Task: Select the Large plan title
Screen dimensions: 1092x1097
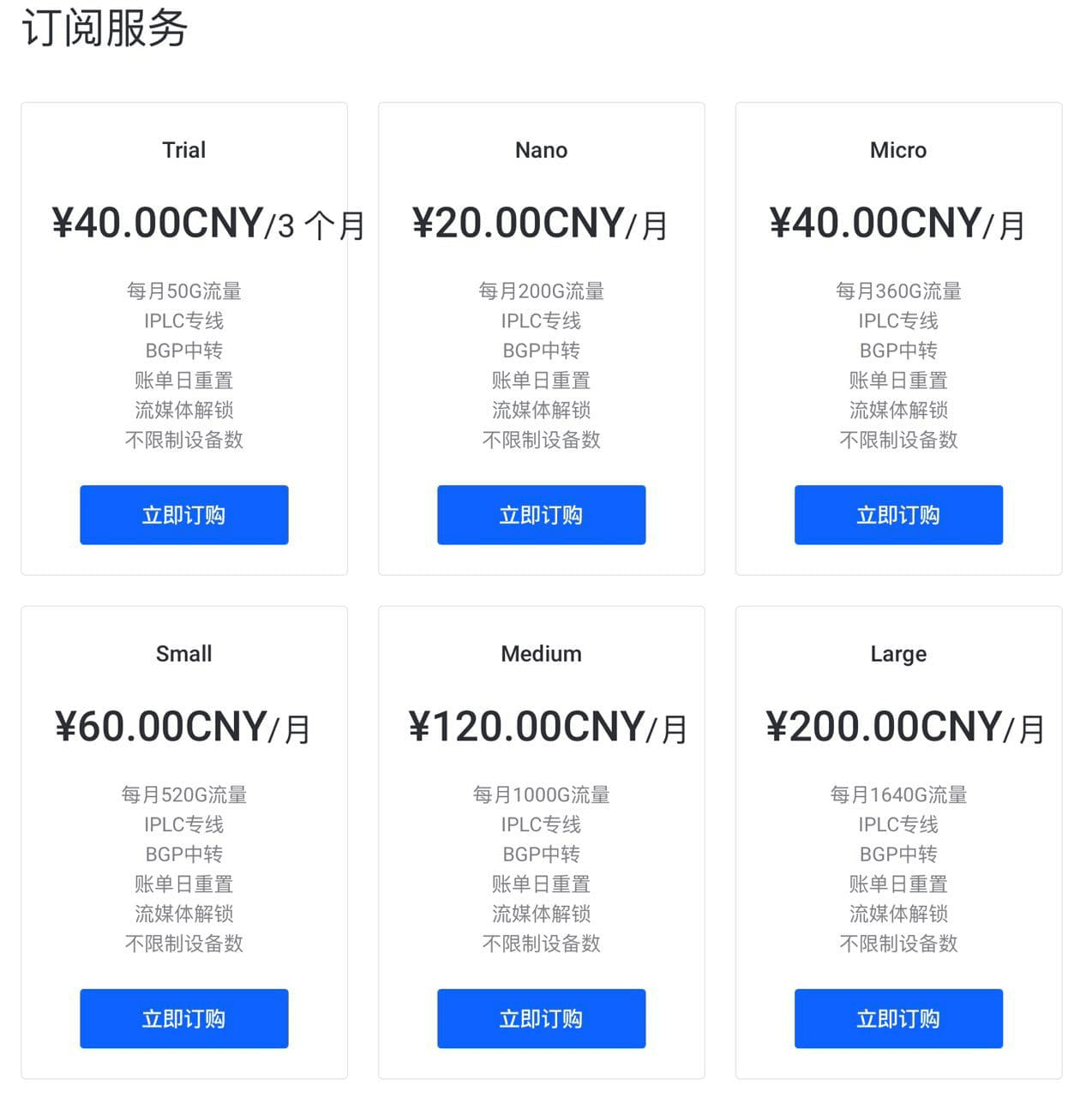Action: (x=898, y=654)
